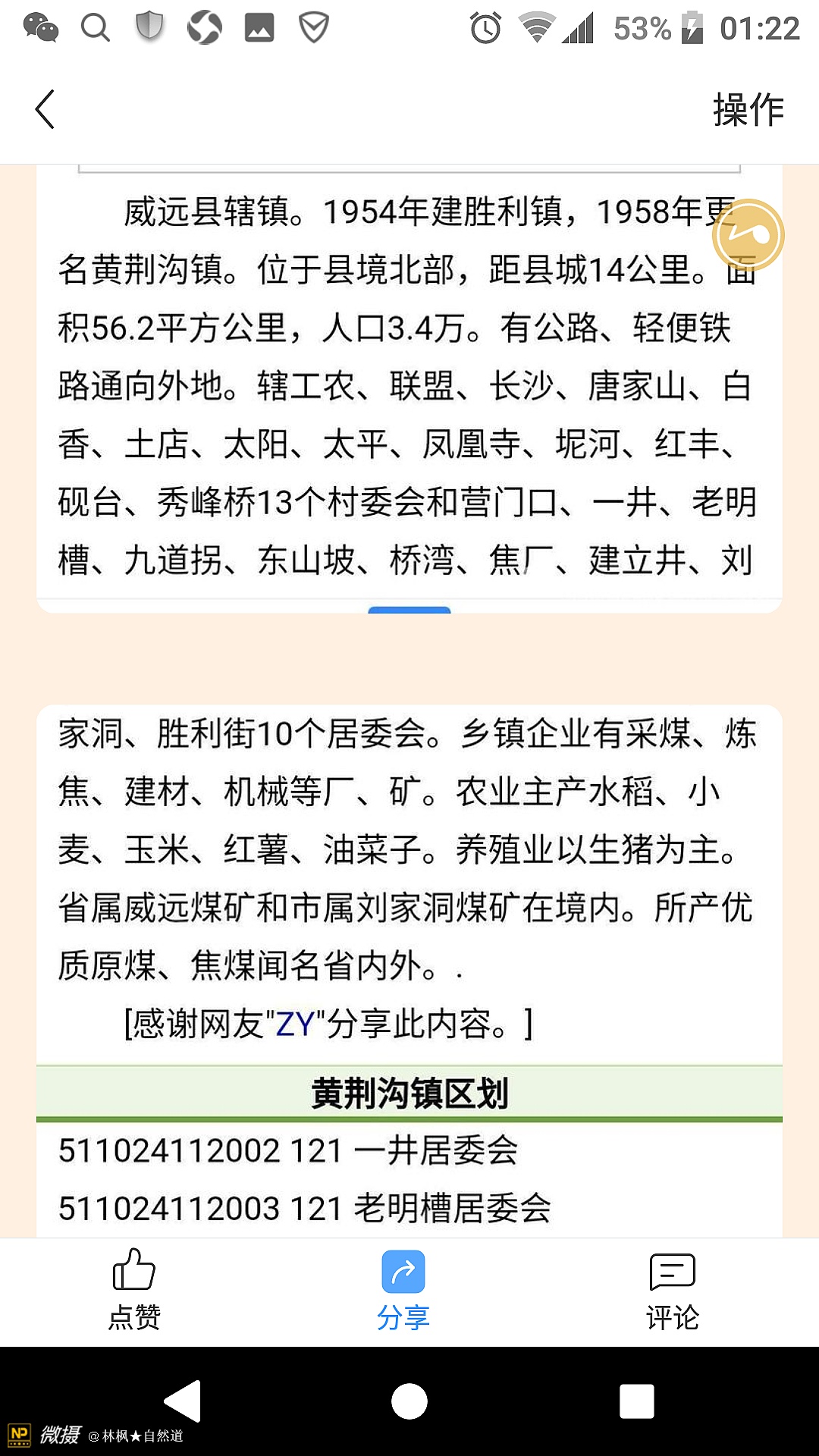Tap the system home button
819x1456 pixels.
pyautogui.click(x=409, y=1401)
